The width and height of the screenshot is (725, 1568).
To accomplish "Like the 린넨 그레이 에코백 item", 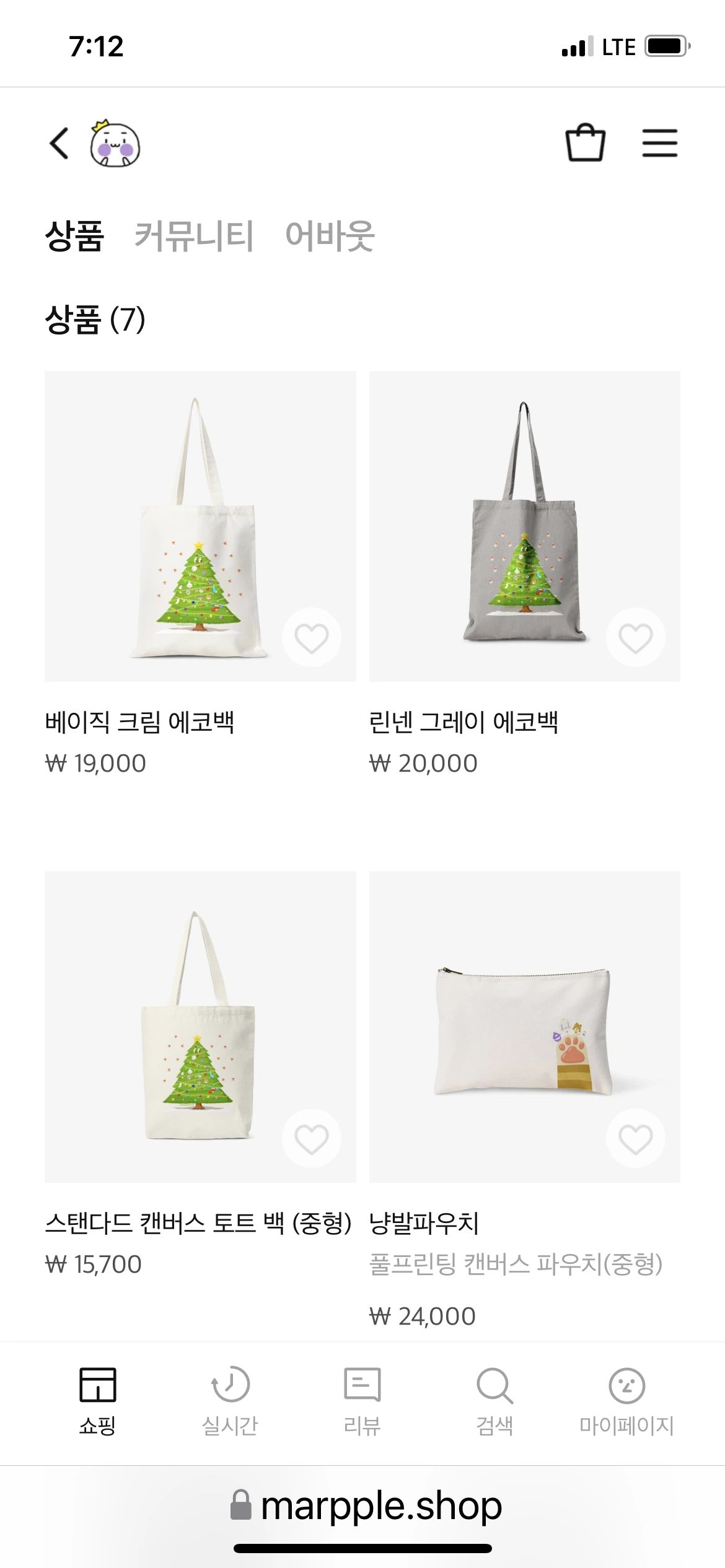I will pyautogui.click(x=636, y=638).
